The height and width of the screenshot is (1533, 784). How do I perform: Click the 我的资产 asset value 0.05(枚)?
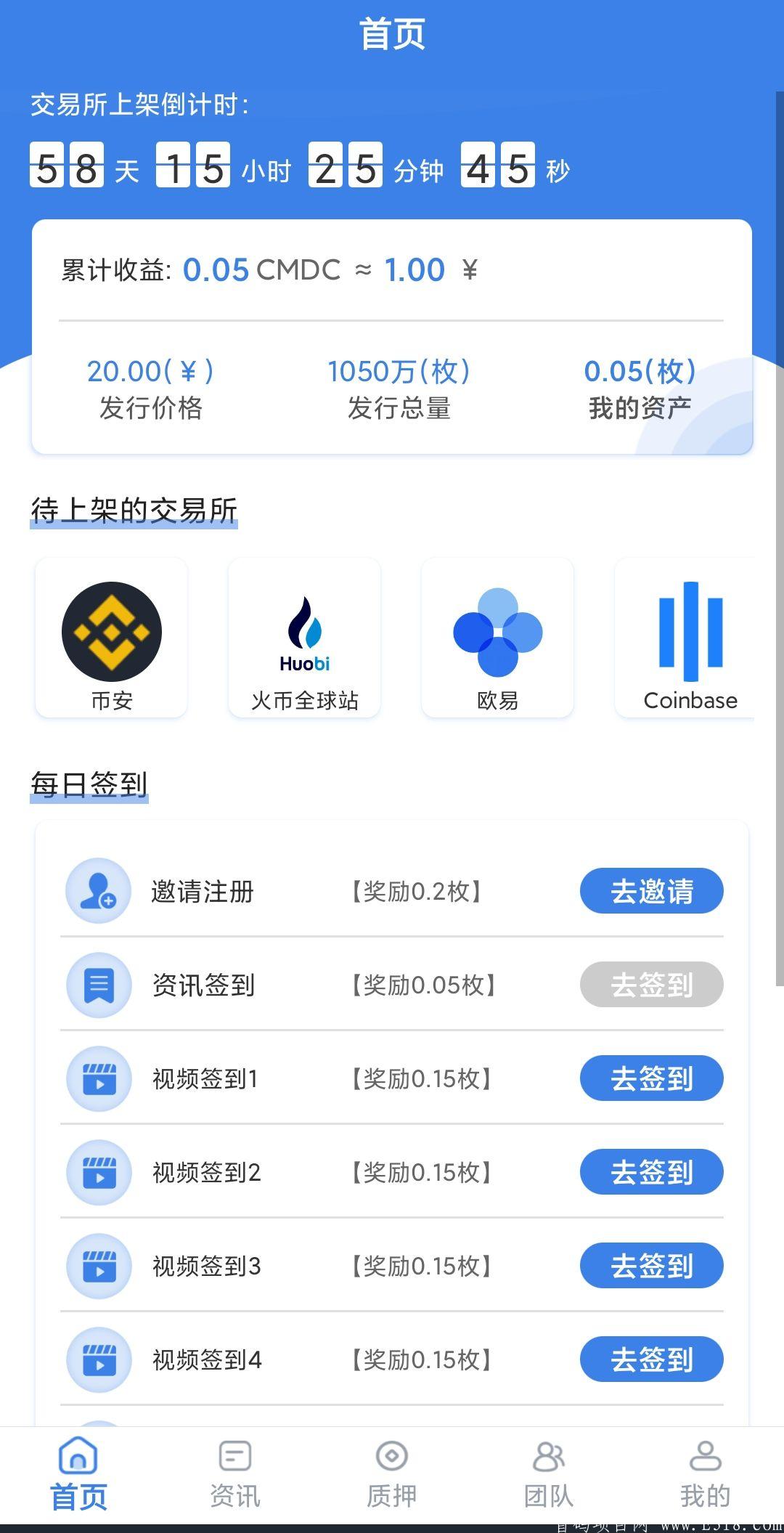(x=640, y=373)
